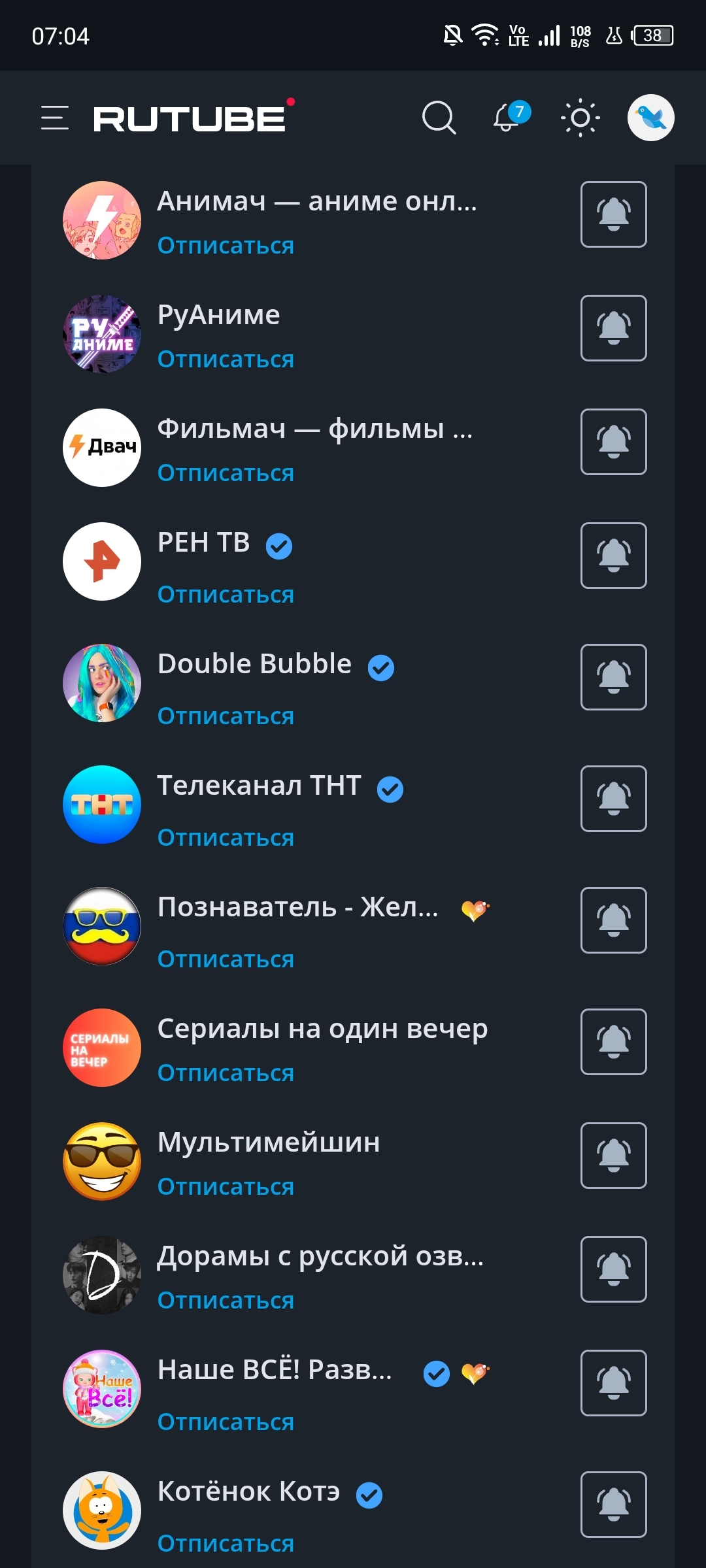Unsubscribe from РЕН ТВ
The image size is (706, 1568).
(x=226, y=595)
